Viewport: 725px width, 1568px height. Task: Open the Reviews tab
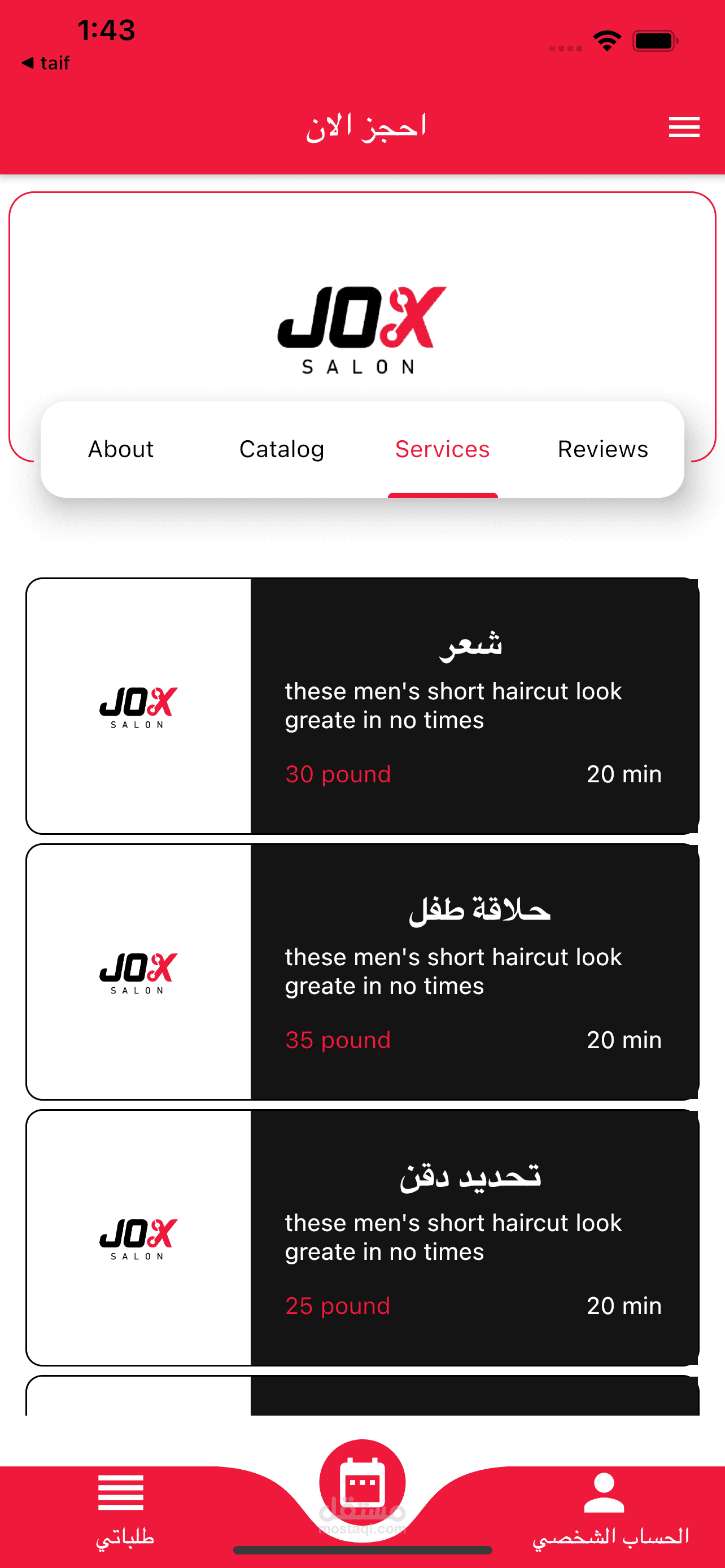tap(602, 449)
